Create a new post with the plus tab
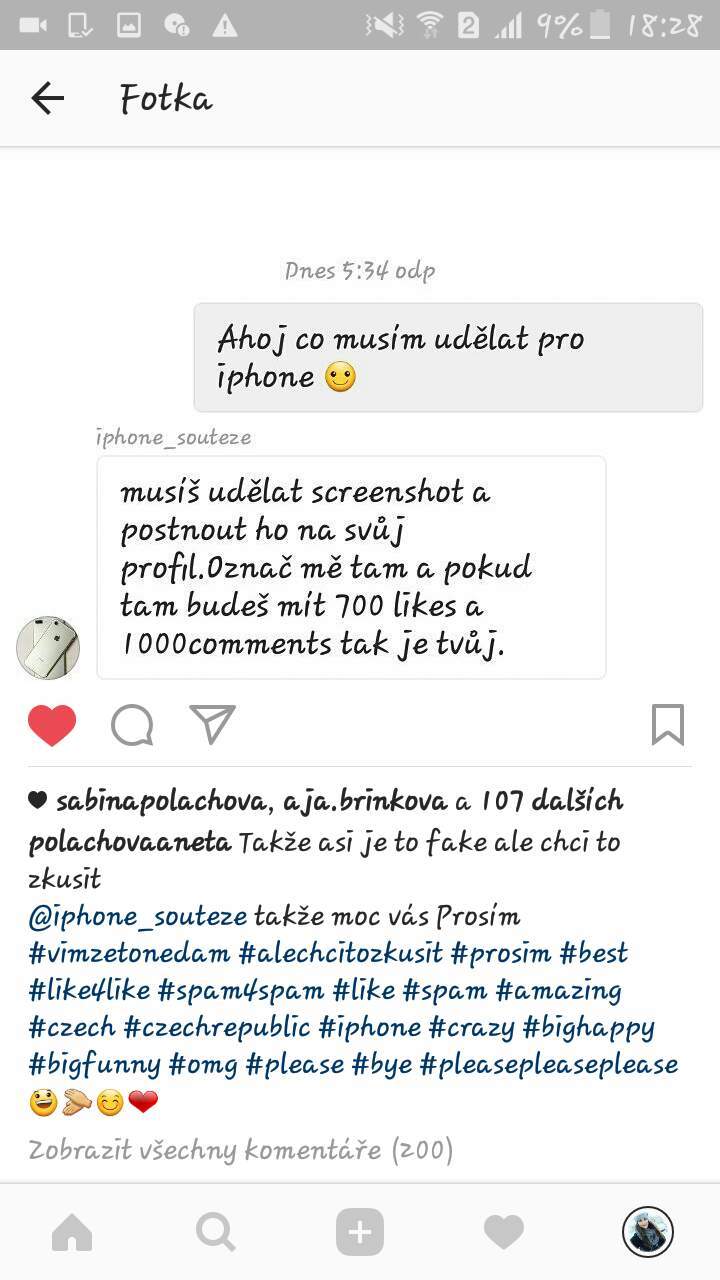720x1280 pixels. 360,1232
